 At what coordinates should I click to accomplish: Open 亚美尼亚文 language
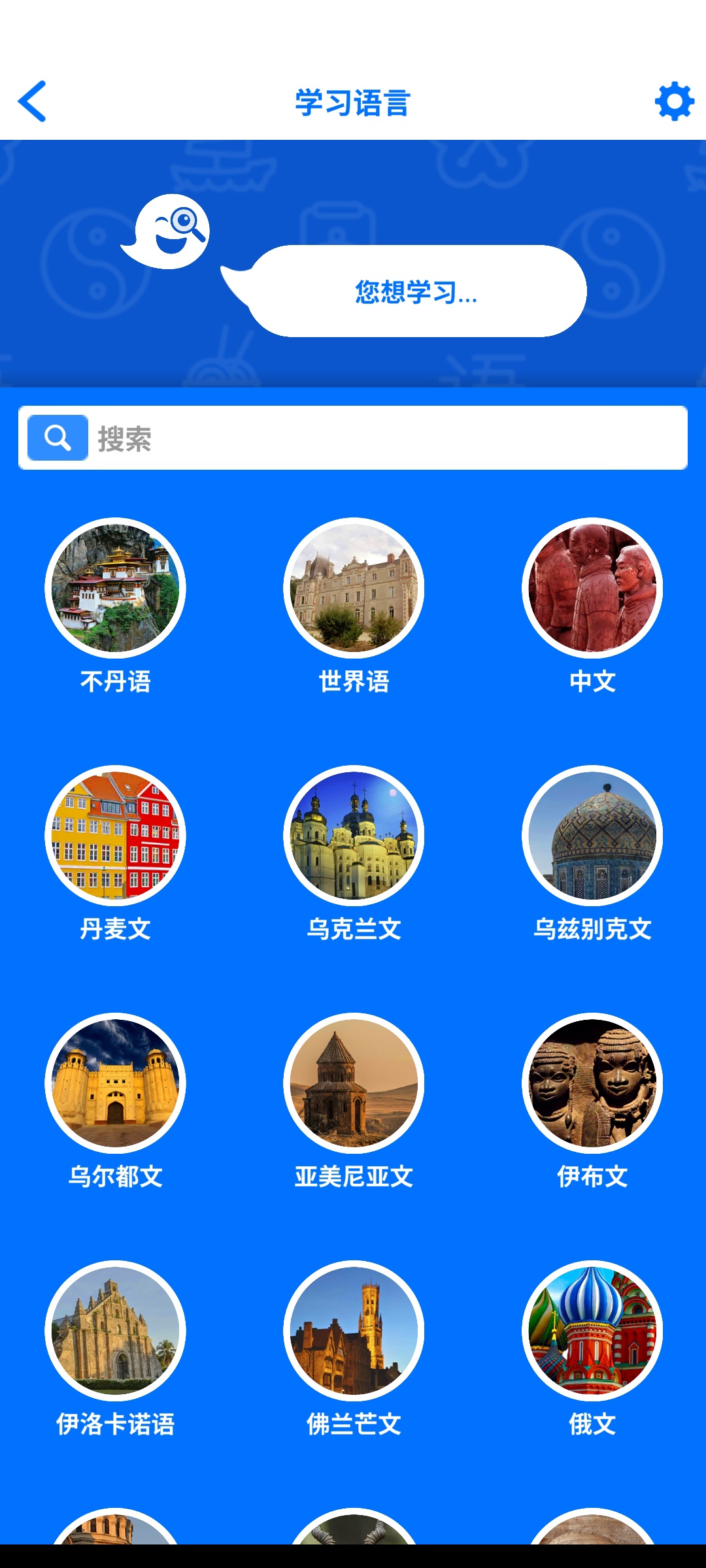point(354,1102)
